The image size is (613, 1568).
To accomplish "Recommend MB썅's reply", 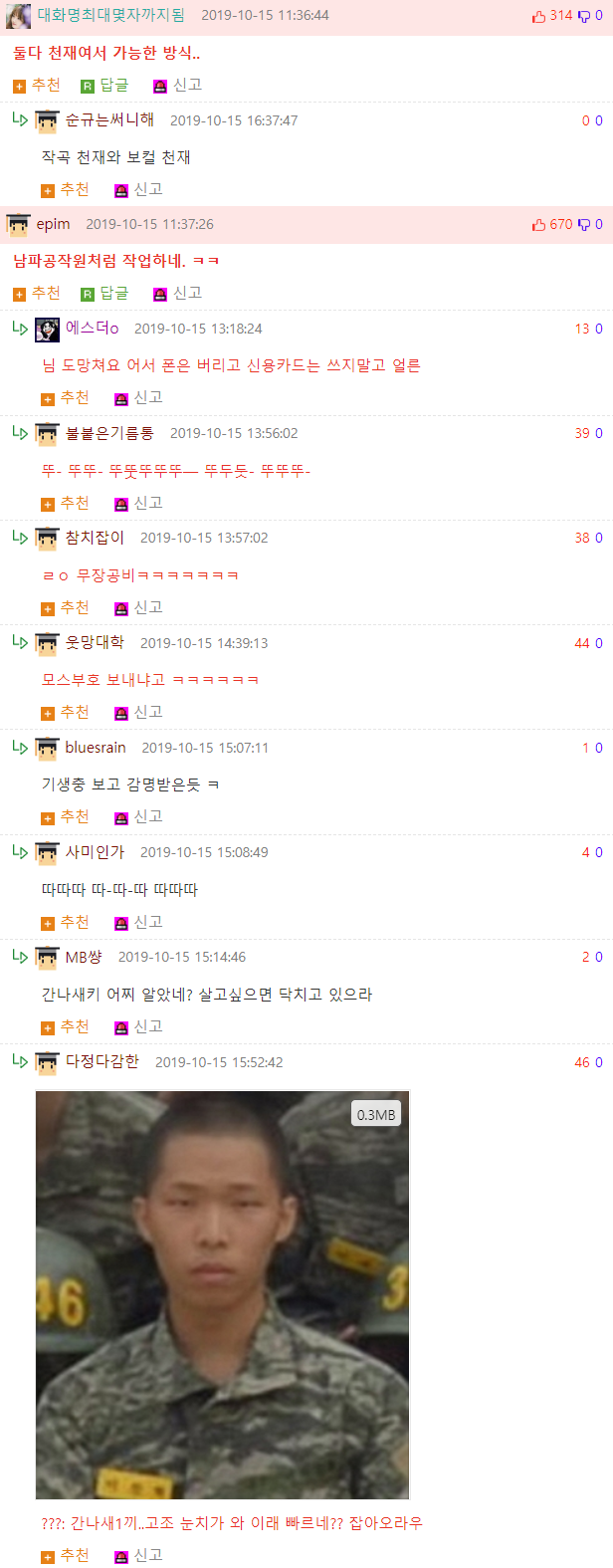I will (x=65, y=1027).
